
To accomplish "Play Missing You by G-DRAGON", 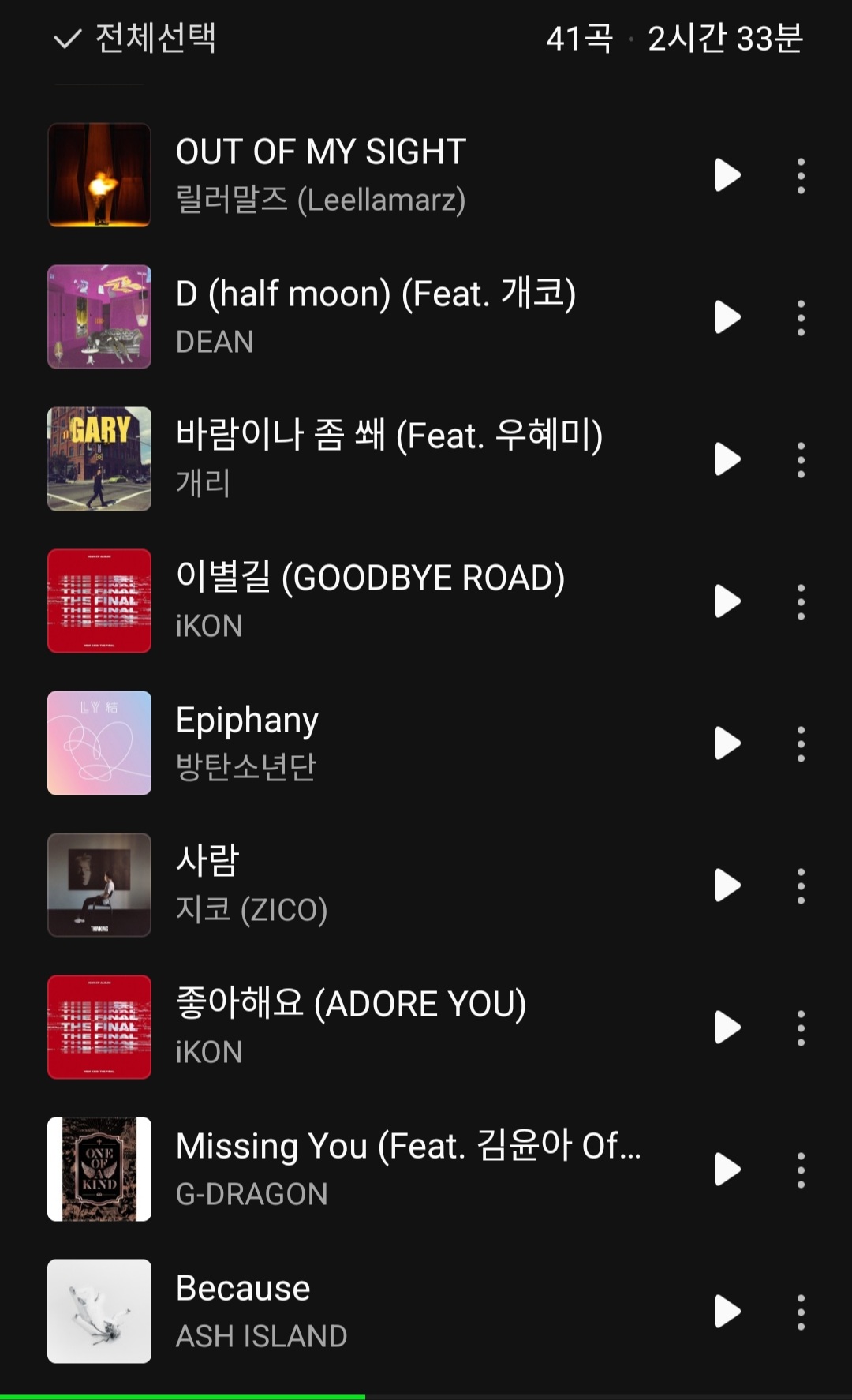I will [x=727, y=1170].
